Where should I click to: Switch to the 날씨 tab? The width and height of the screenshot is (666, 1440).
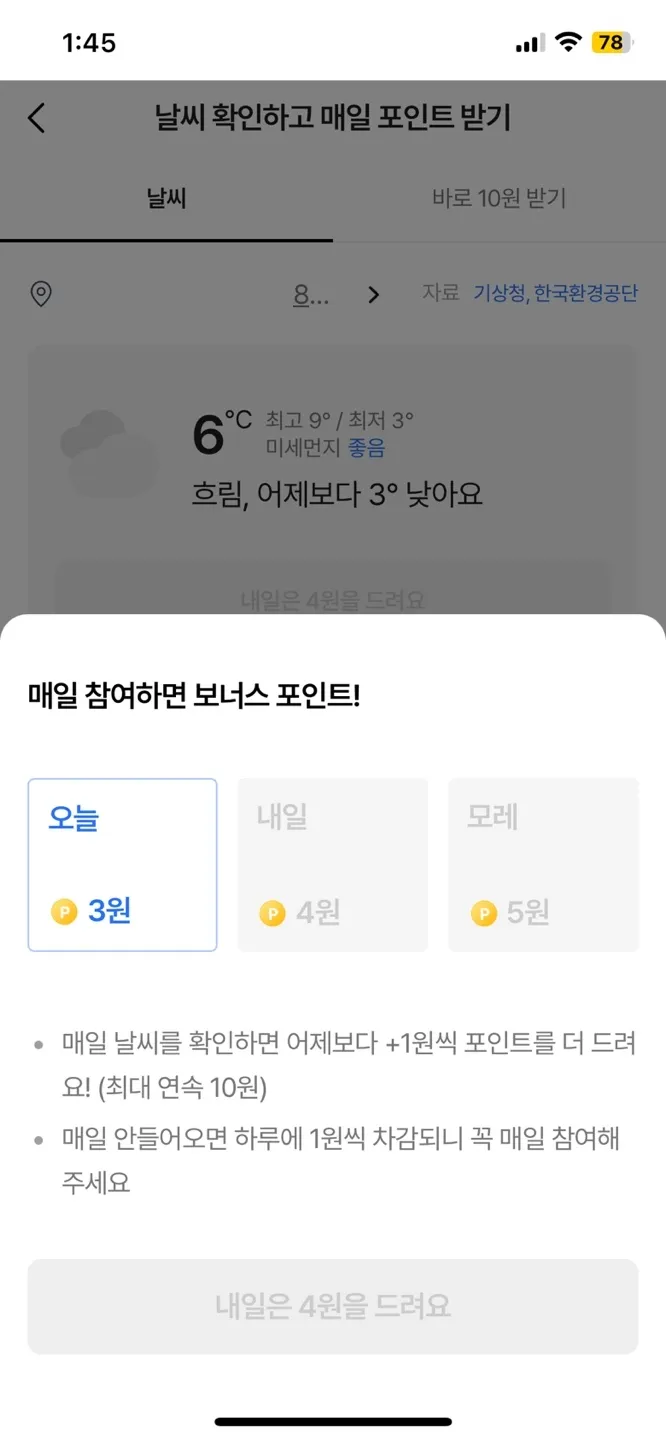[166, 198]
